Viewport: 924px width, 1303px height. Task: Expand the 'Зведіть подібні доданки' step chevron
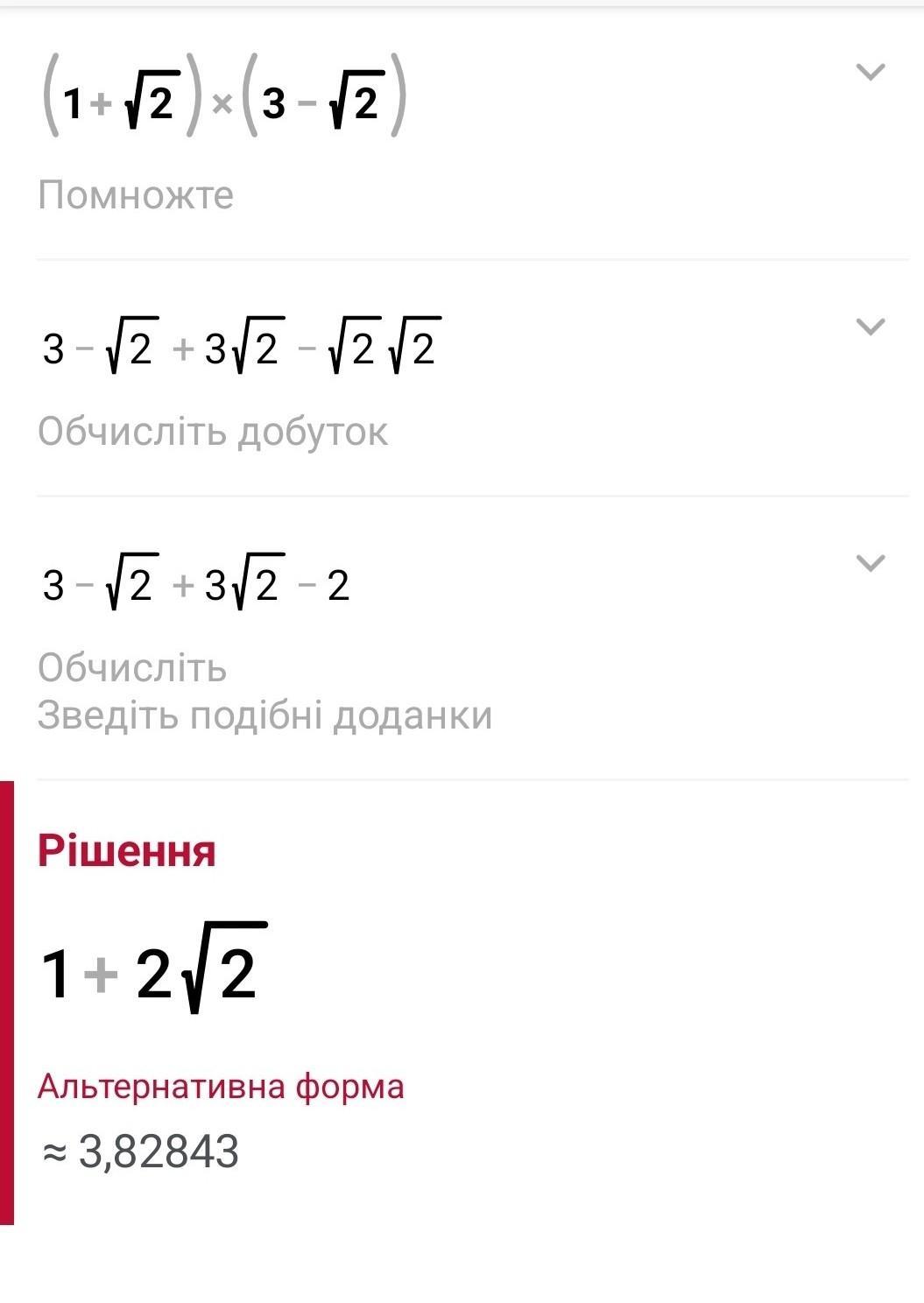click(870, 563)
